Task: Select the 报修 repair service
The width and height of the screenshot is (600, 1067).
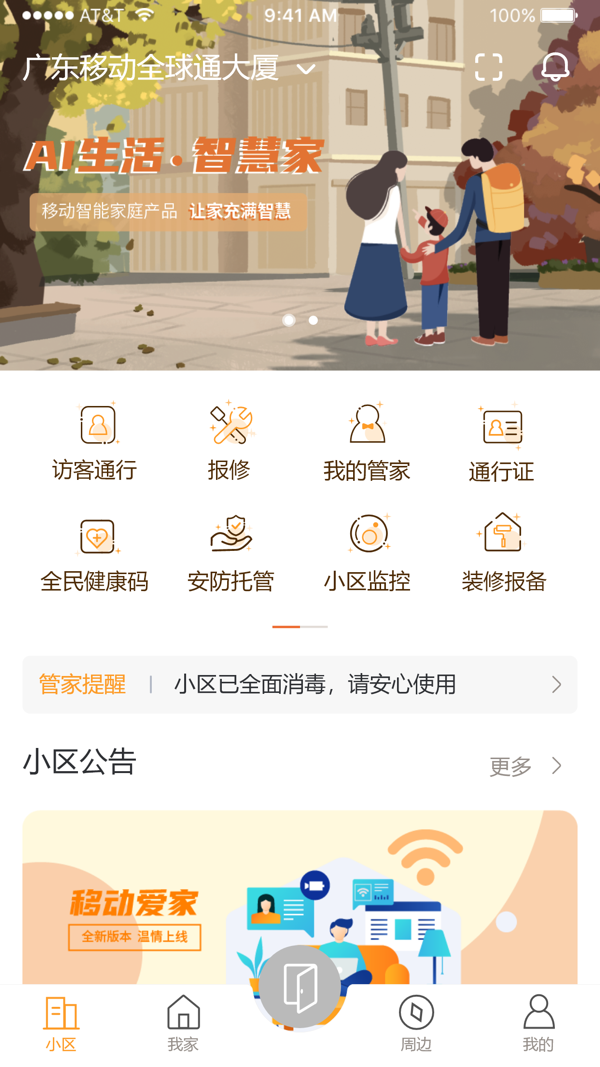Action: click(x=229, y=442)
